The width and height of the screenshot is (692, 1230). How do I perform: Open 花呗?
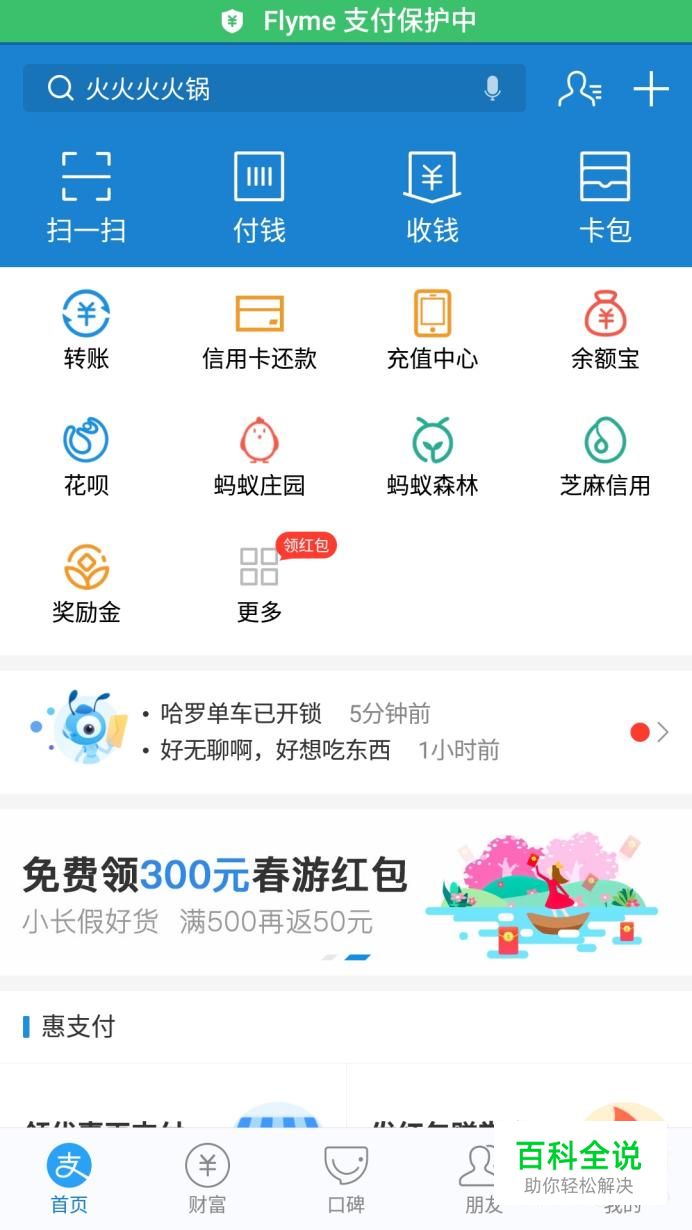[x=86, y=456]
